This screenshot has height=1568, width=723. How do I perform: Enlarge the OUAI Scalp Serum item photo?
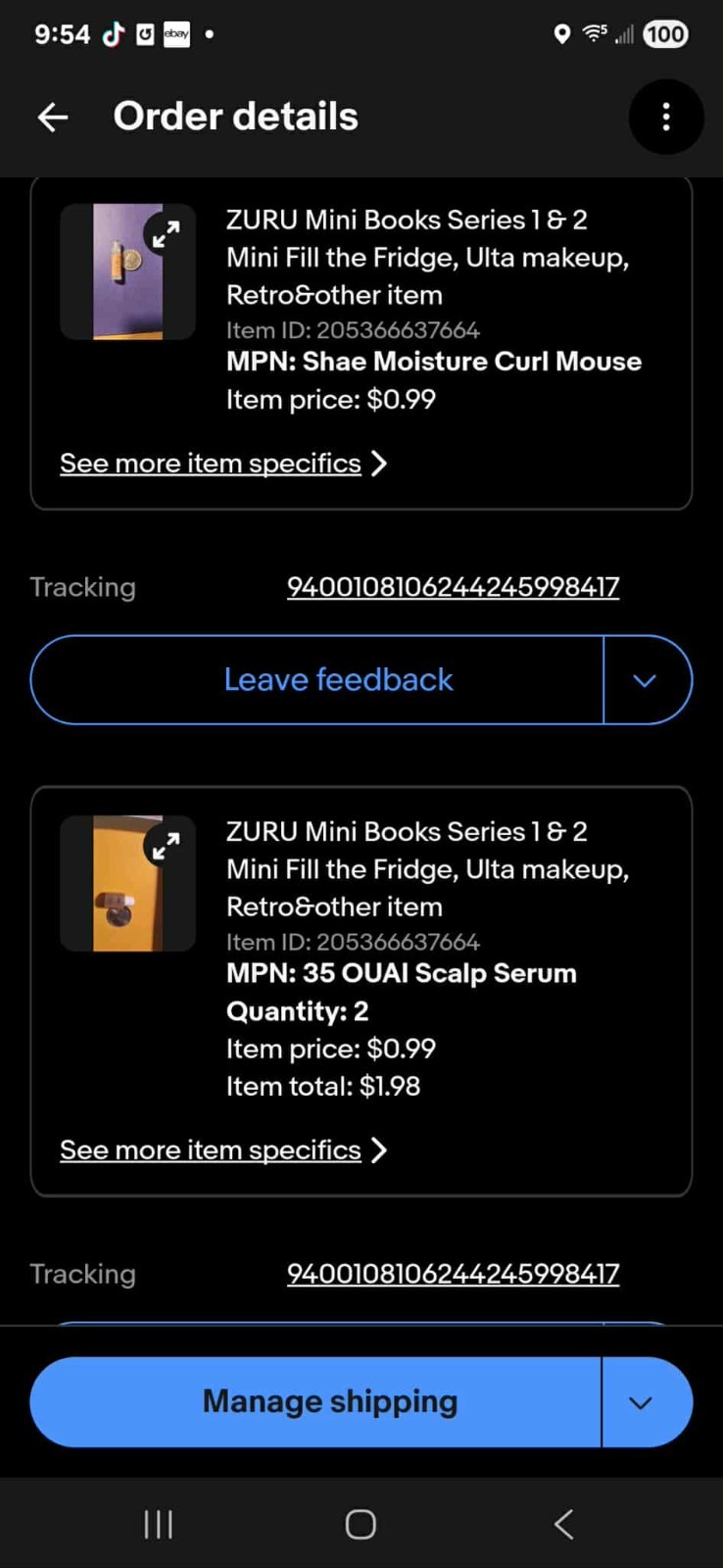pos(166,846)
